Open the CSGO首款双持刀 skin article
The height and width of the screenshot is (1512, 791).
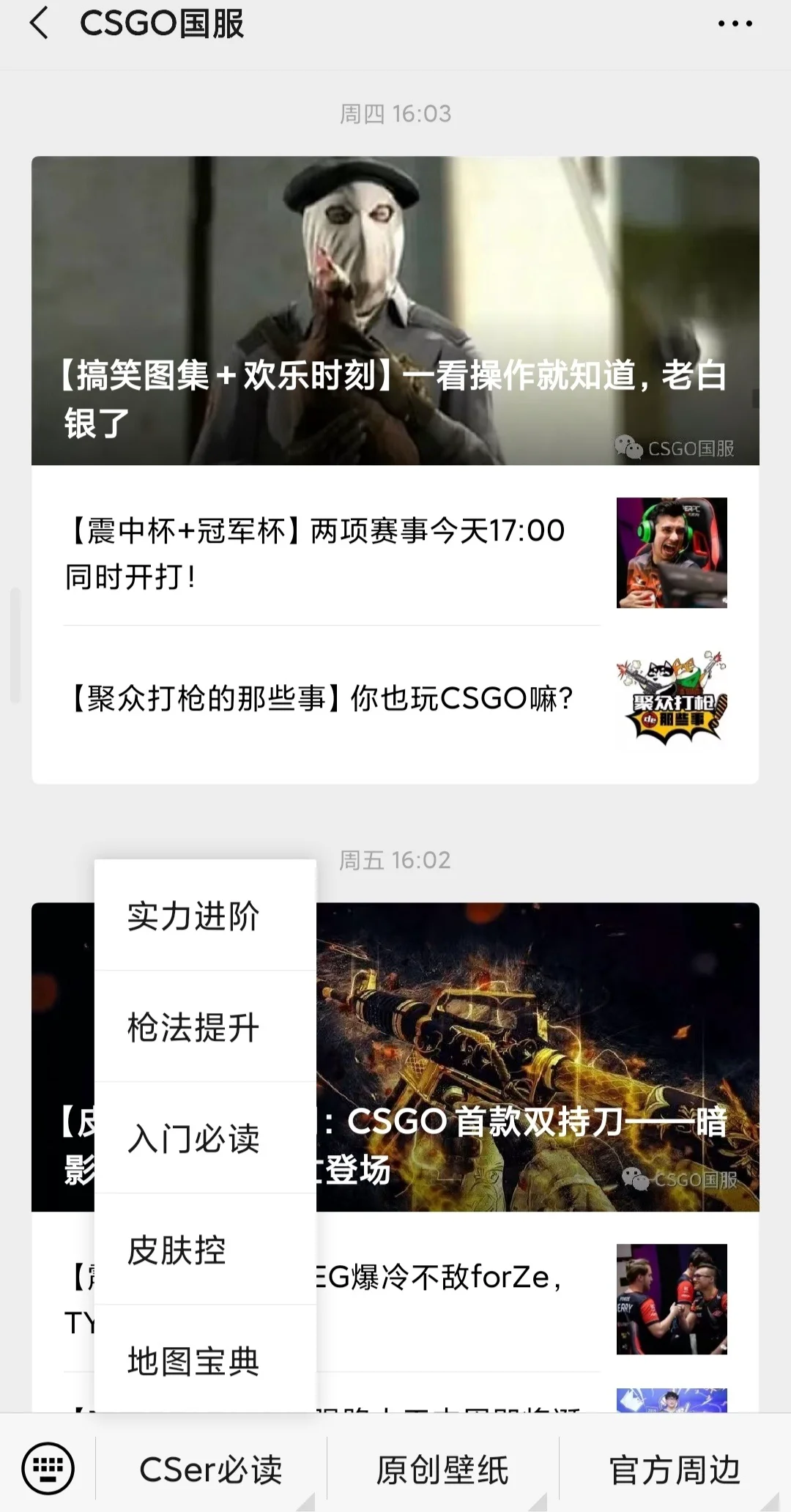click(x=538, y=1056)
